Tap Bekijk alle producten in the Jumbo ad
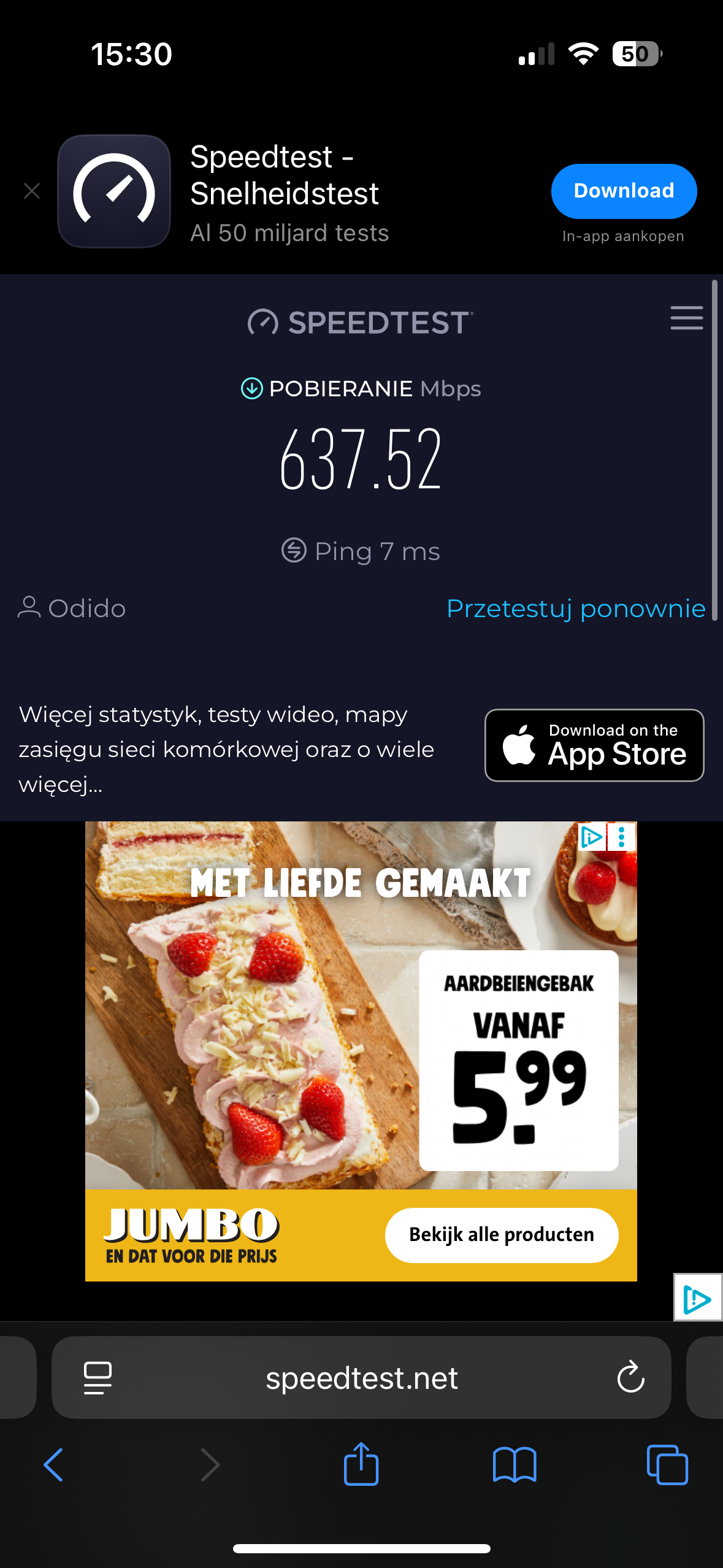Image resolution: width=723 pixels, height=1568 pixels. coord(501,1234)
